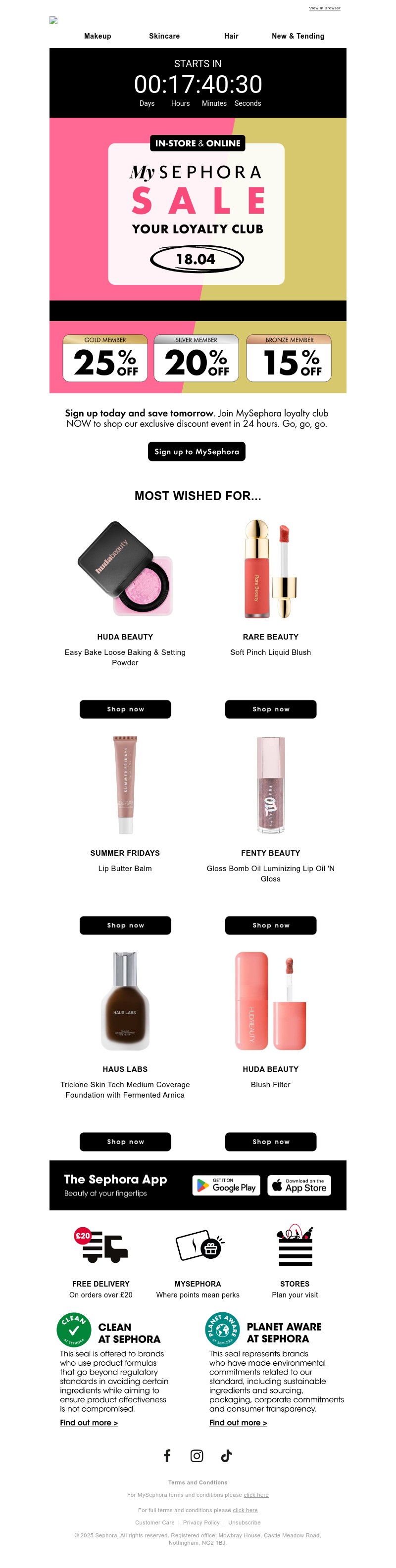Image resolution: width=396 pixels, height=1568 pixels.
Task: Open Sephora's Instagram profile
Action: (x=197, y=1455)
